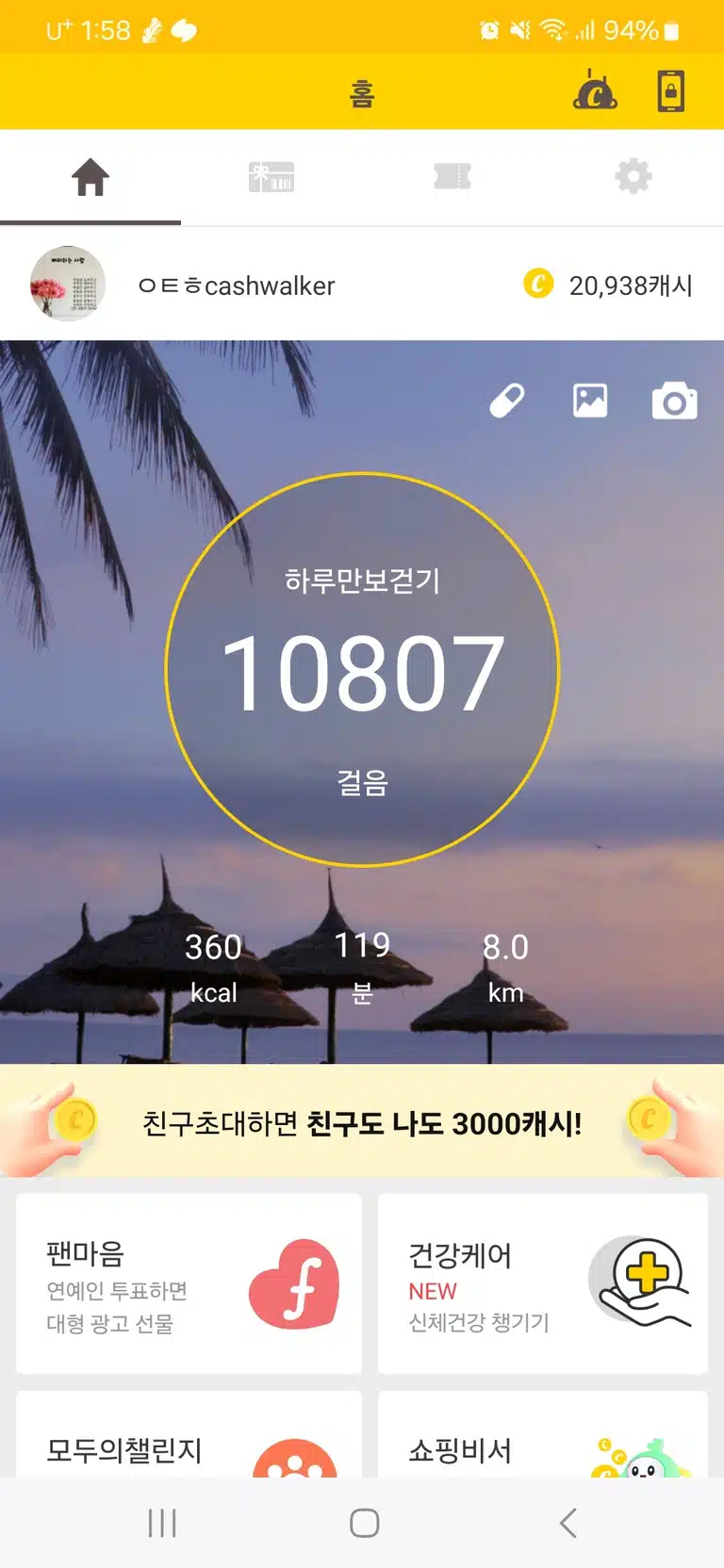Open the 건강케어 card

[543, 1283]
